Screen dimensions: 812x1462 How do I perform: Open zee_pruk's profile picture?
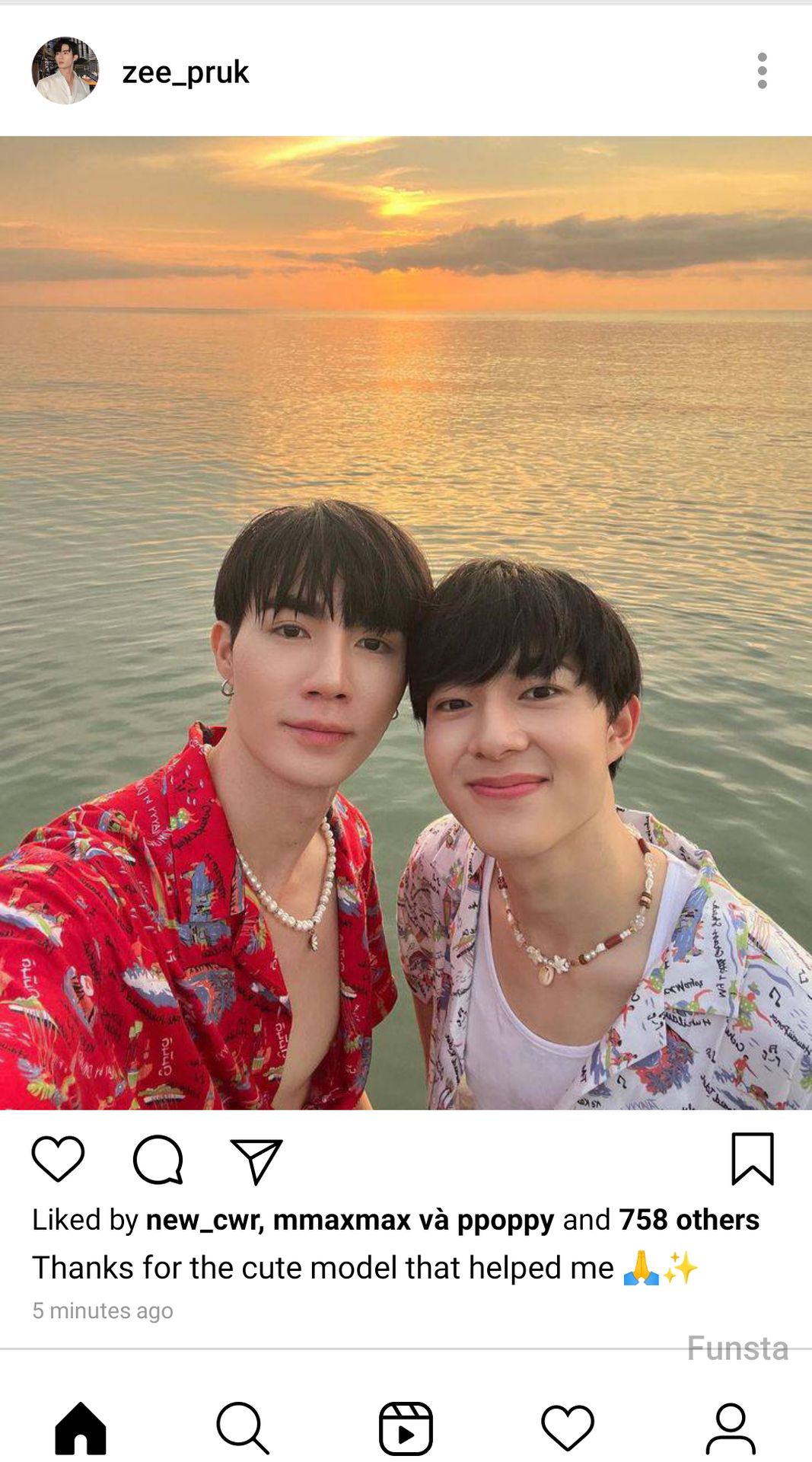pyautogui.click(x=65, y=71)
